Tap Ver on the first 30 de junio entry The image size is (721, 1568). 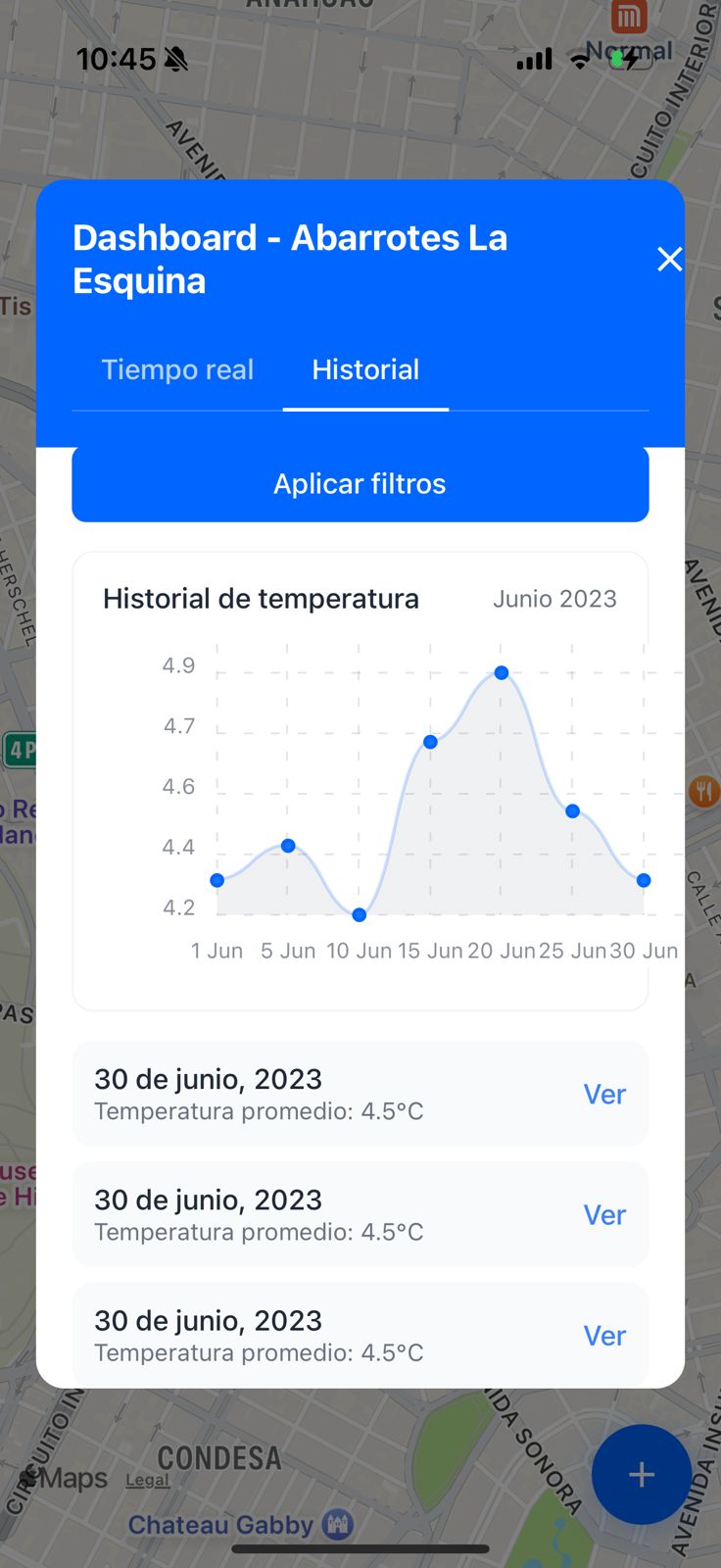[x=604, y=1095]
